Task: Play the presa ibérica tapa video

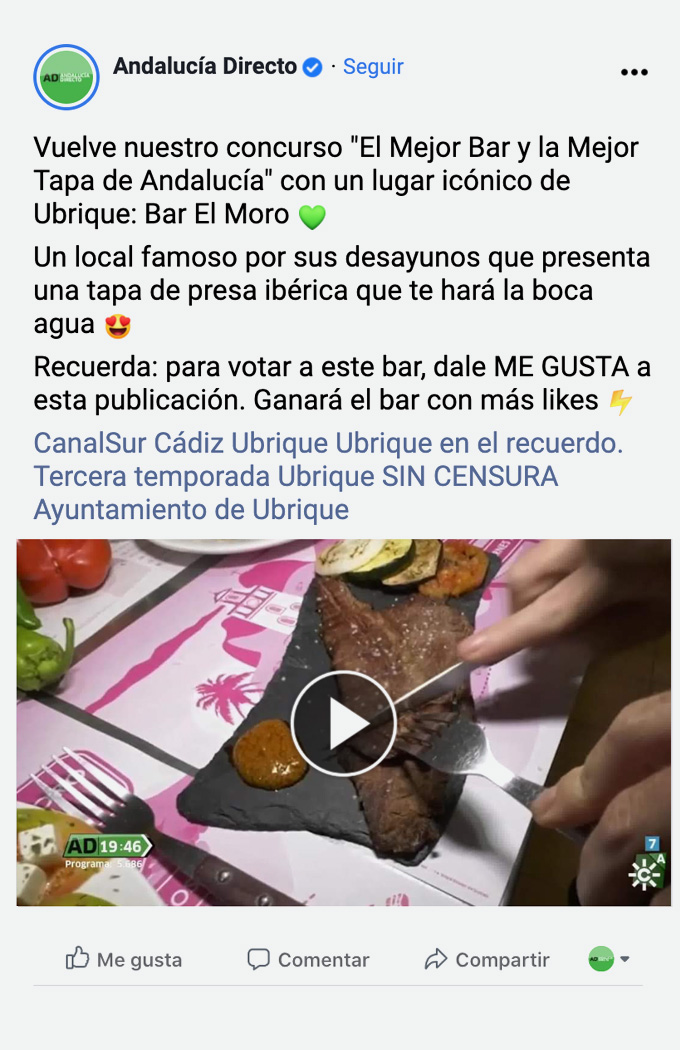Action: [343, 723]
